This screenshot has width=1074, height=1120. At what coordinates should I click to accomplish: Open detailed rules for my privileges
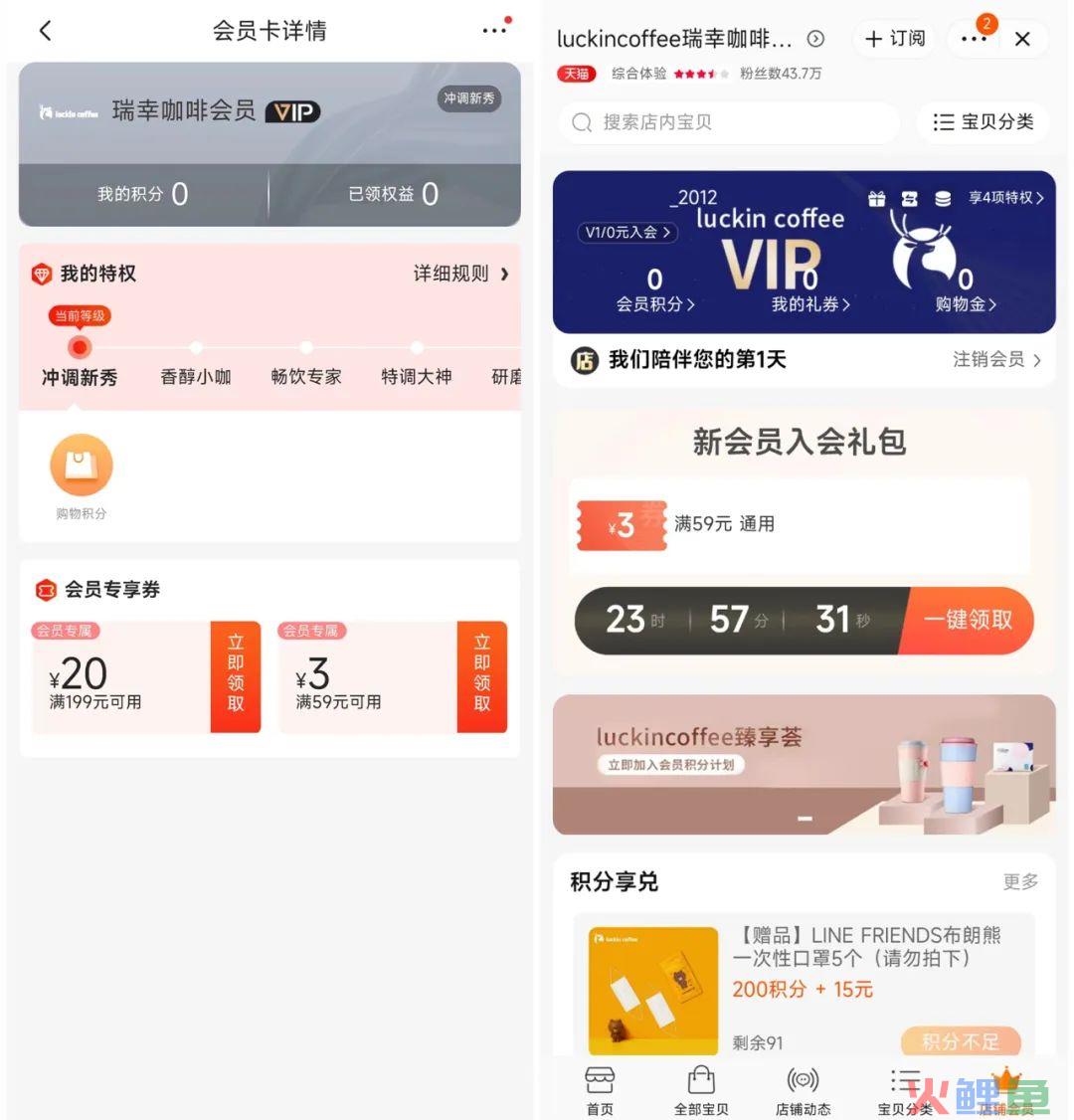point(460,274)
